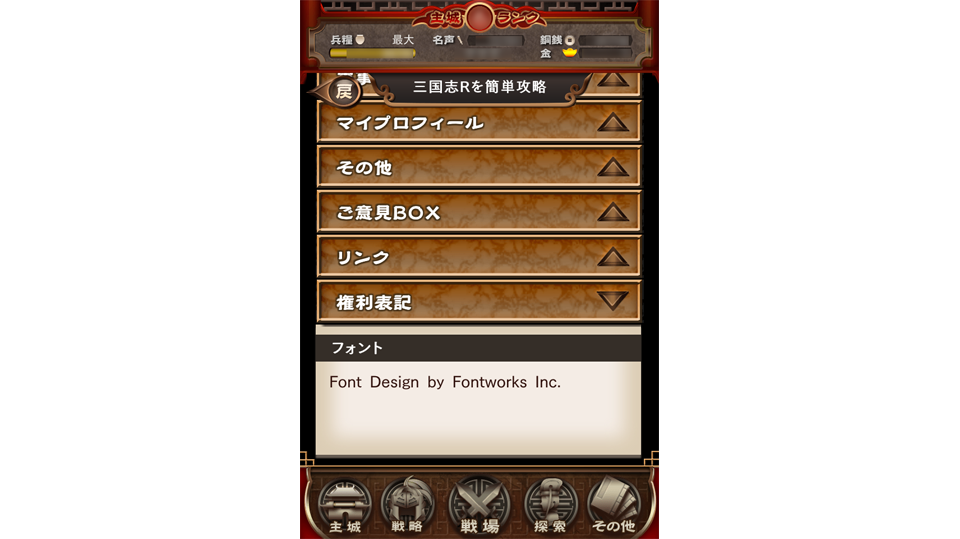The height and width of the screenshot is (539, 960).
Task: Open the 戦場 tab
Action: click(479, 505)
